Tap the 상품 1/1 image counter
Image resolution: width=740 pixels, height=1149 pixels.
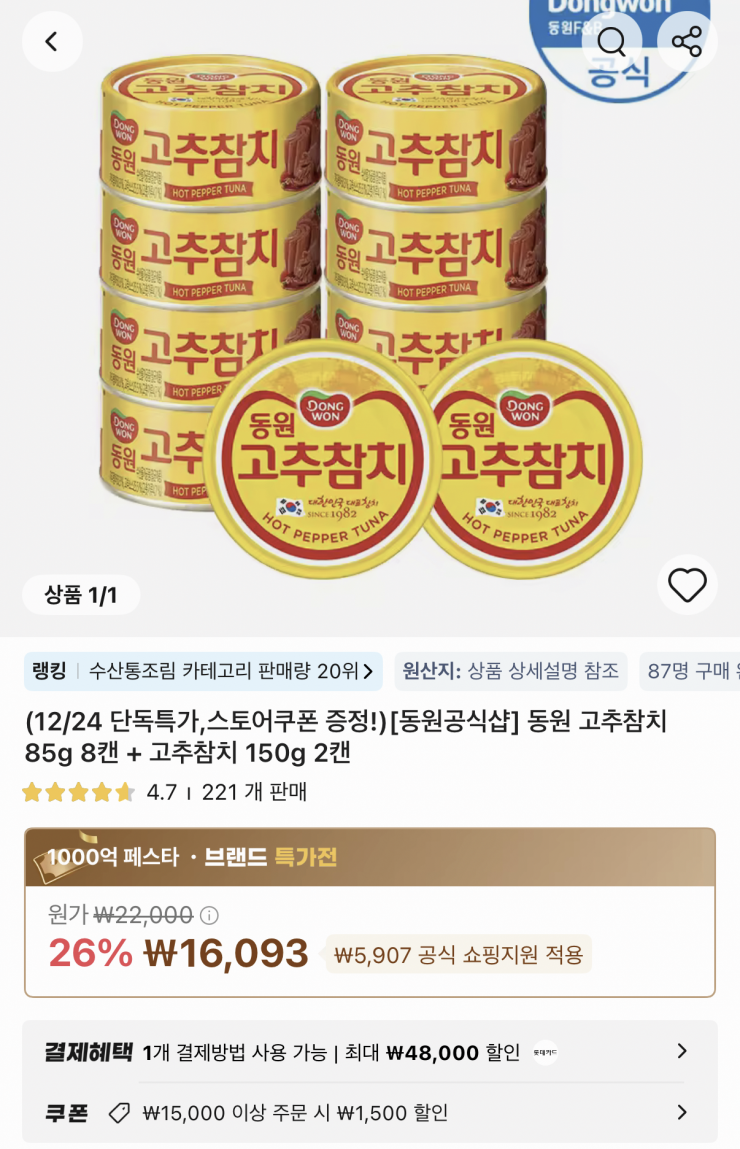[81, 593]
